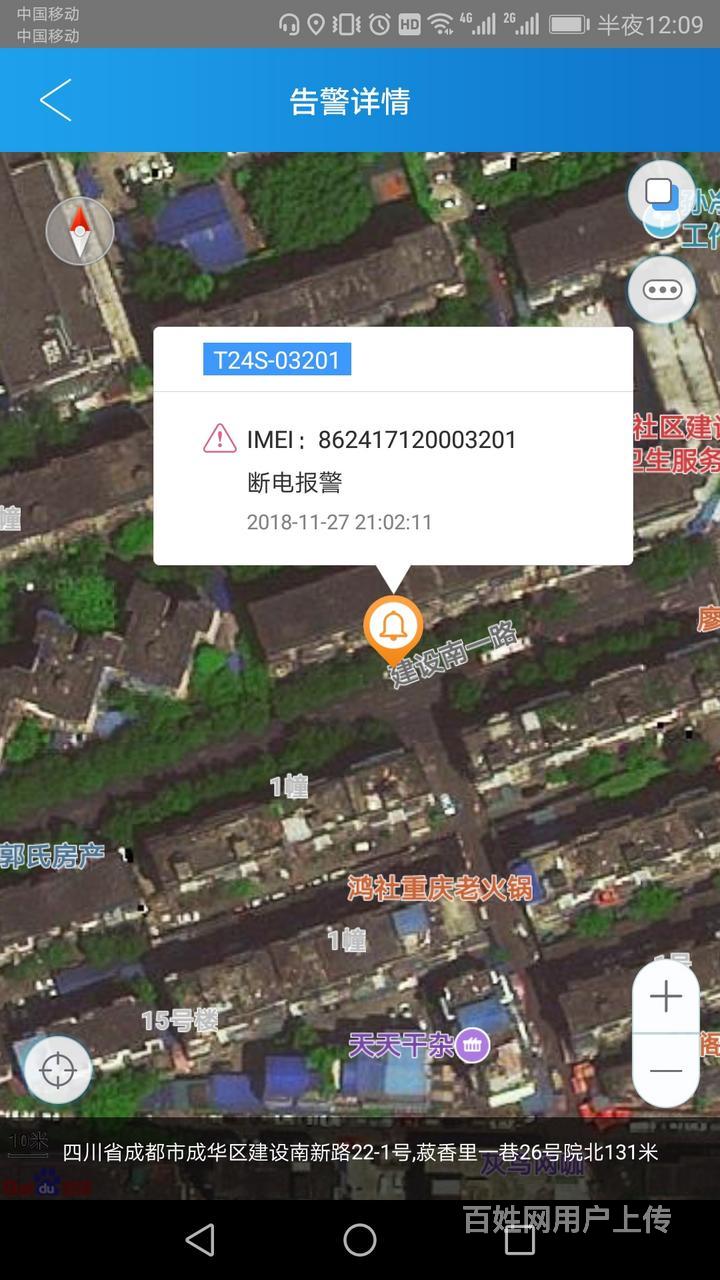The height and width of the screenshot is (1280, 720).
Task: Open the three-dot more options button
Action: point(661,290)
